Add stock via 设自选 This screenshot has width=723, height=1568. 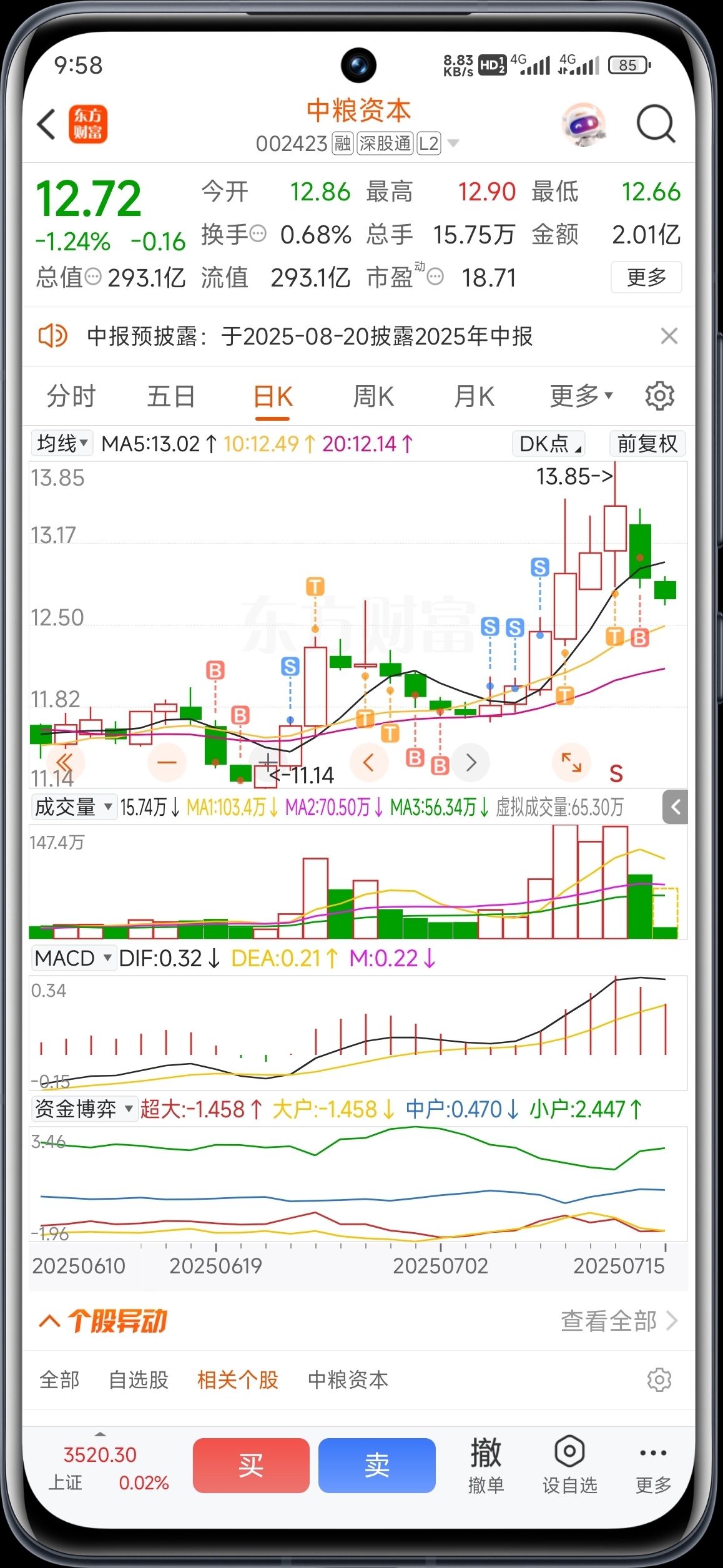click(569, 1466)
